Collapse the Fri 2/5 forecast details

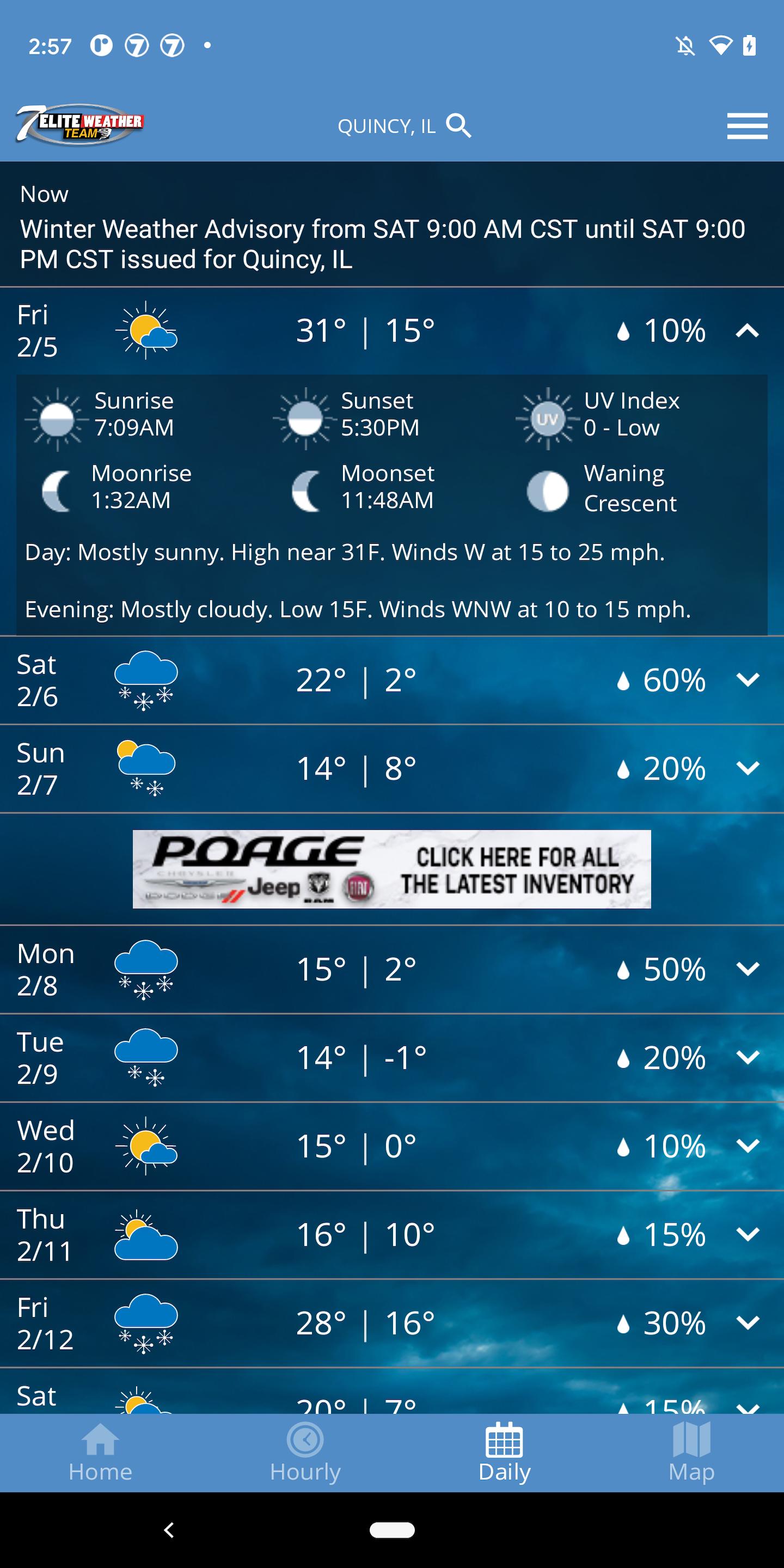click(x=747, y=330)
